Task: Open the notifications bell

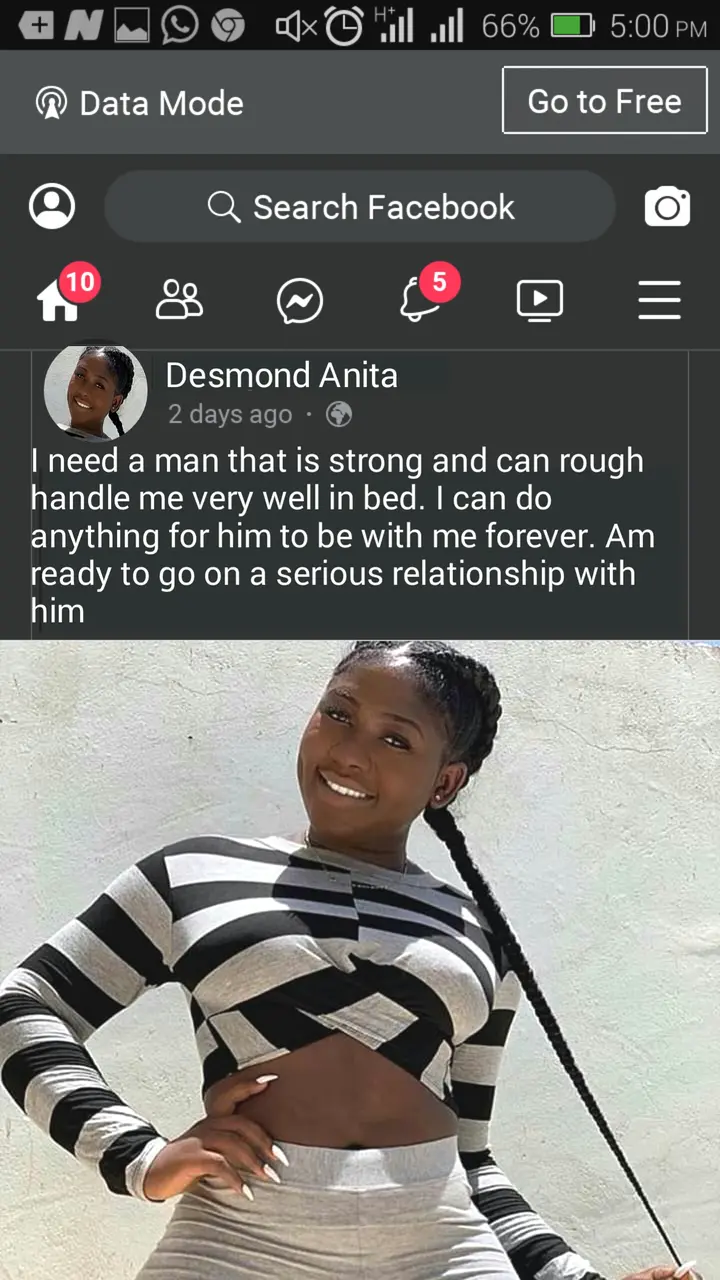Action: click(420, 299)
